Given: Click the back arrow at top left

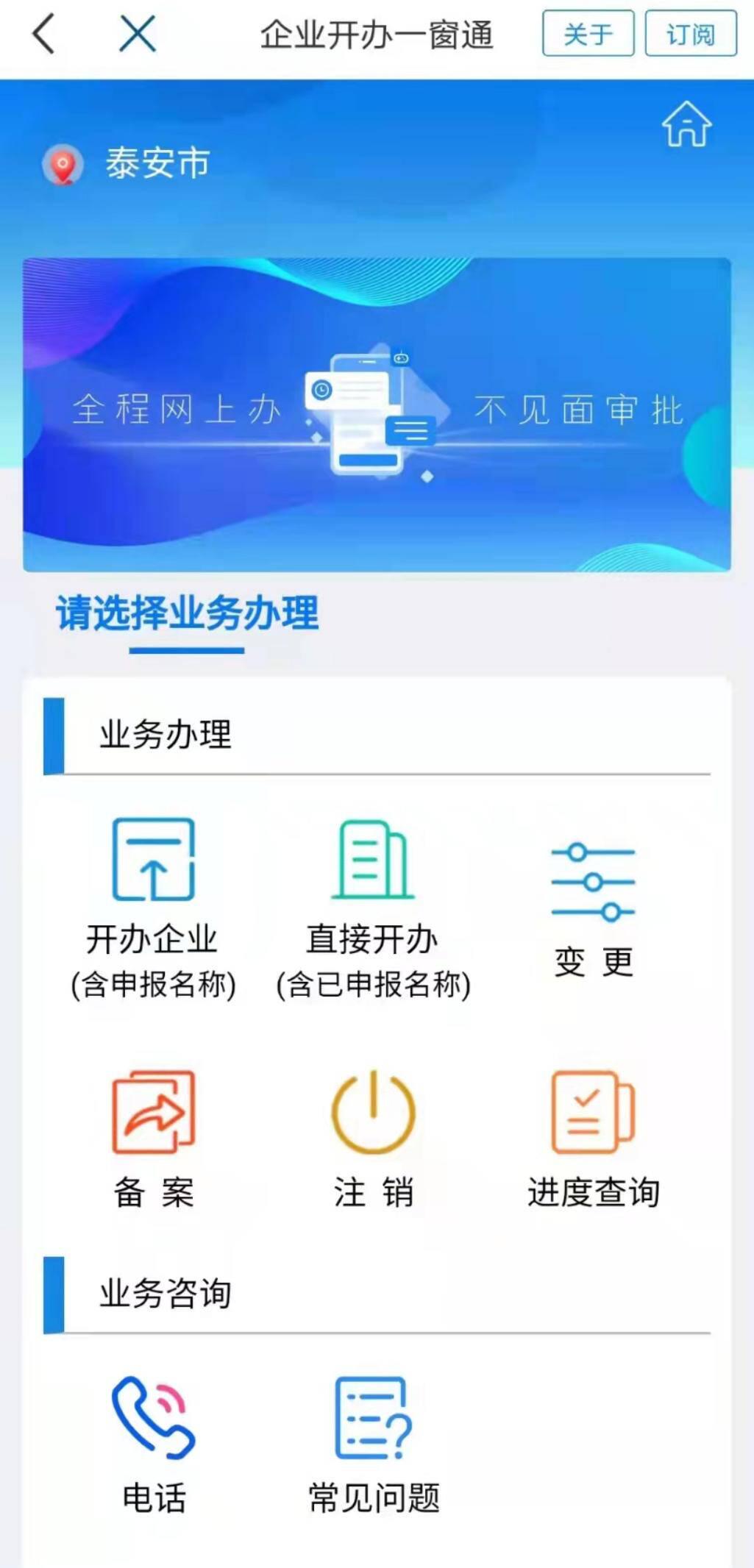Looking at the screenshot, I should (43, 33).
